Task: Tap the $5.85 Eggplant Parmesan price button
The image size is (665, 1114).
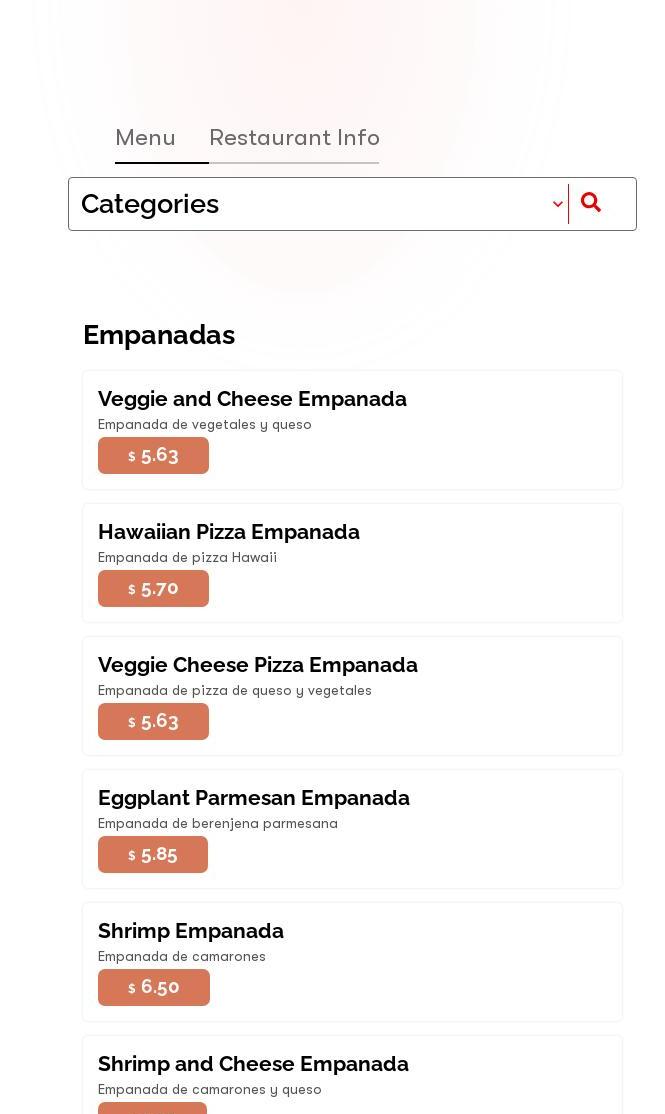Action: point(153,855)
